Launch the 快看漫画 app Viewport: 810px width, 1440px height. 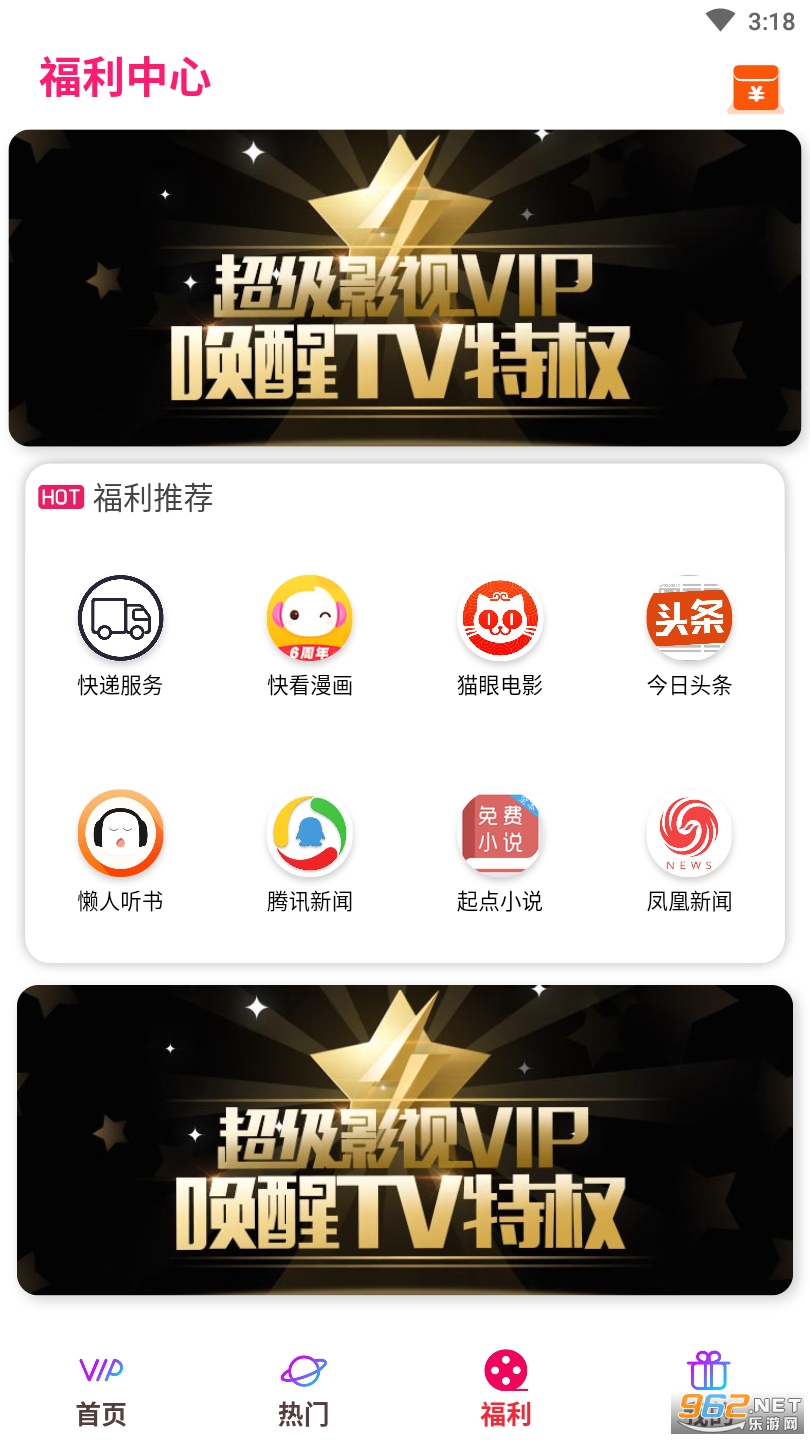310,618
